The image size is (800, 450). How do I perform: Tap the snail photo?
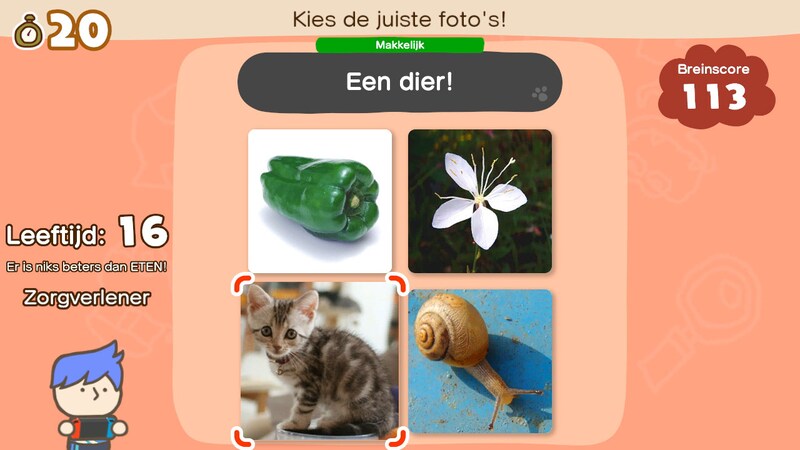pos(479,361)
